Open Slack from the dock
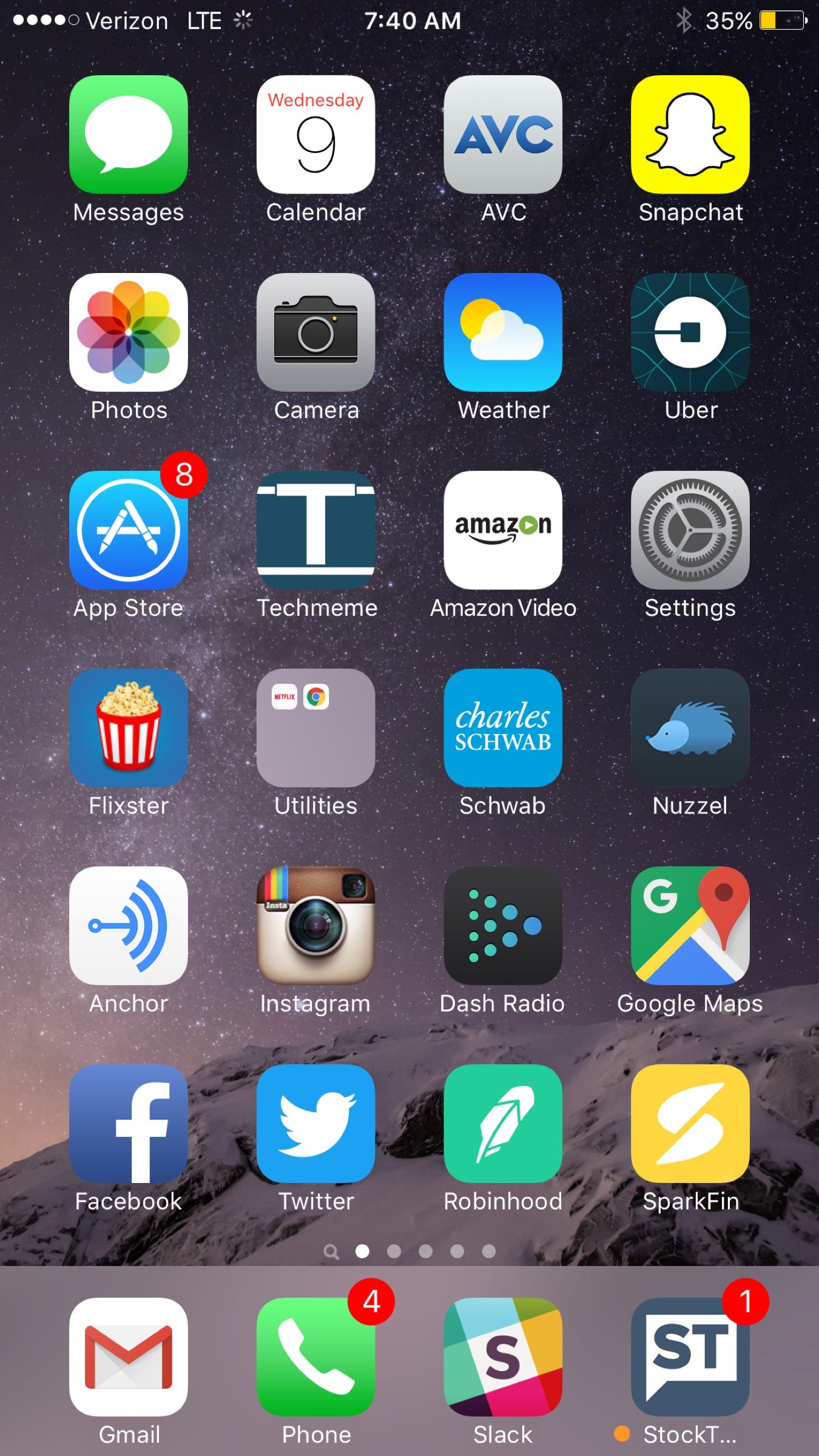This screenshot has width=819, height=1456. click(503, 1357)
